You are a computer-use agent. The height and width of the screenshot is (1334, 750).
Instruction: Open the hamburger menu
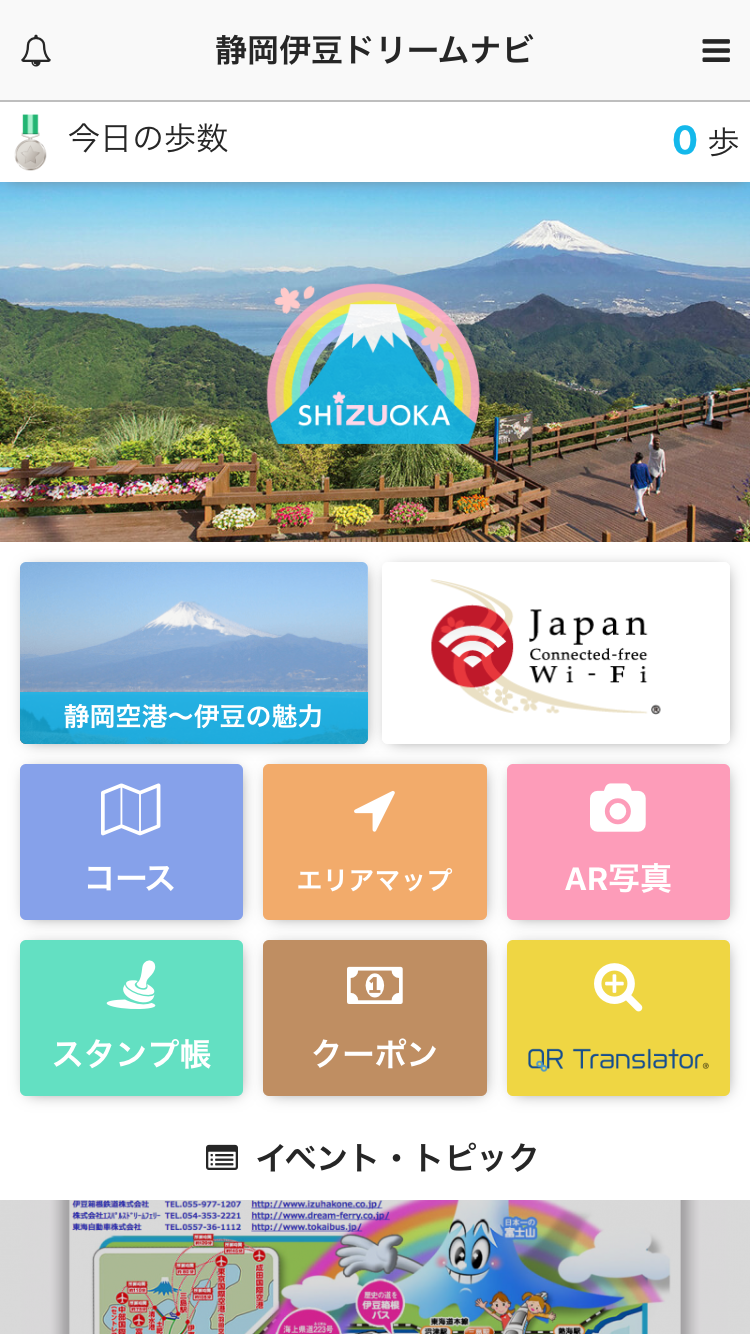point(715,50)
